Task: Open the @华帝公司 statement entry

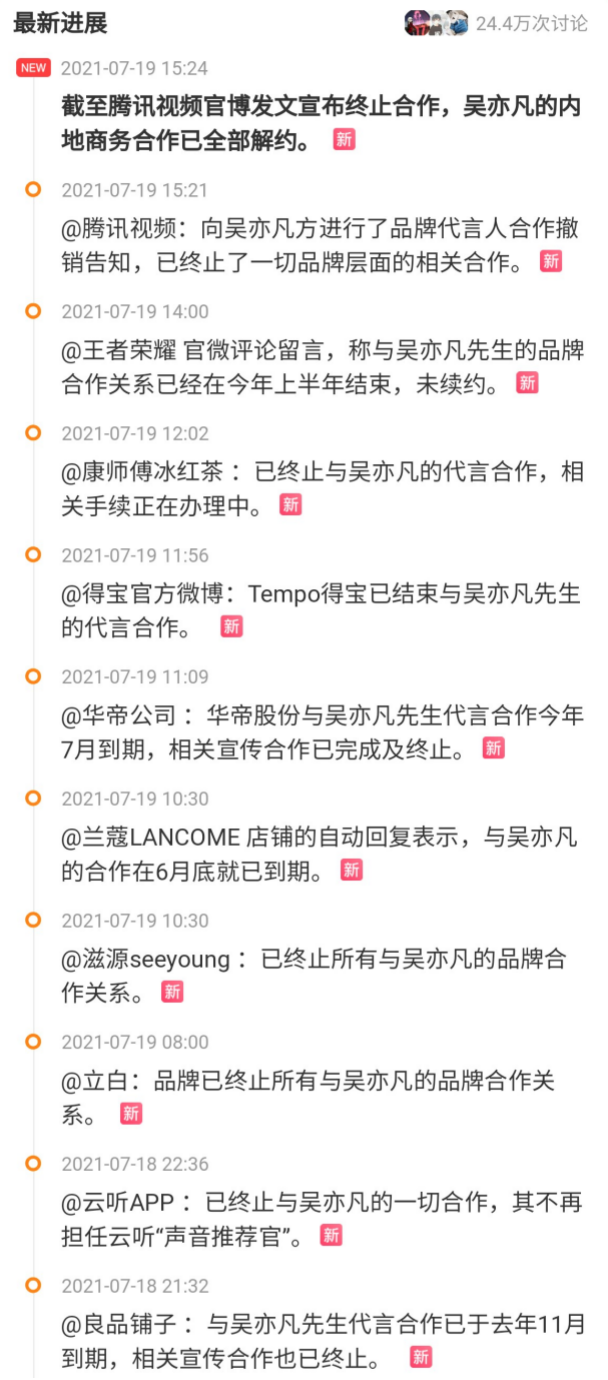Action: coord(320,732)
